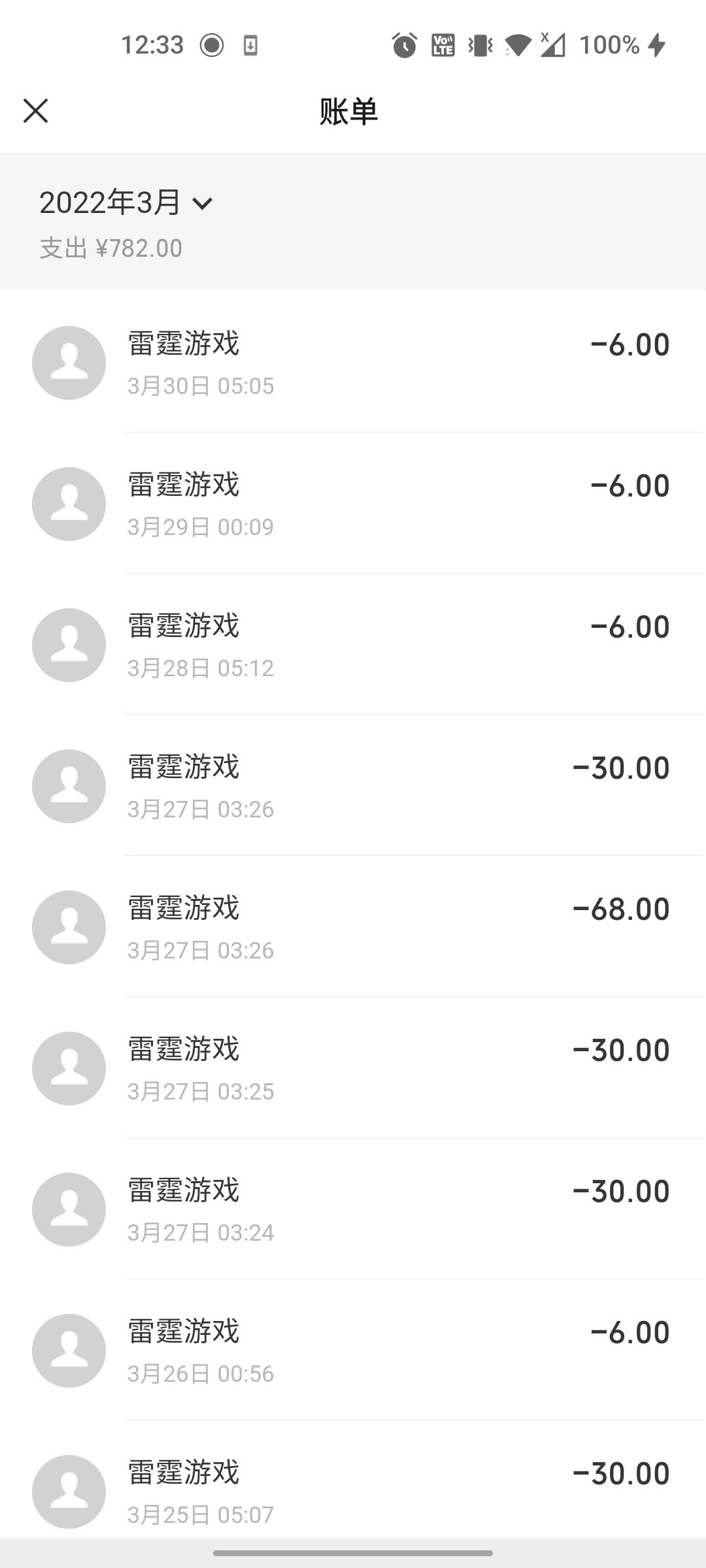This screenshot has width=706, height=1568.
Task: Close the 账单 page
Action: pos(36,110)
